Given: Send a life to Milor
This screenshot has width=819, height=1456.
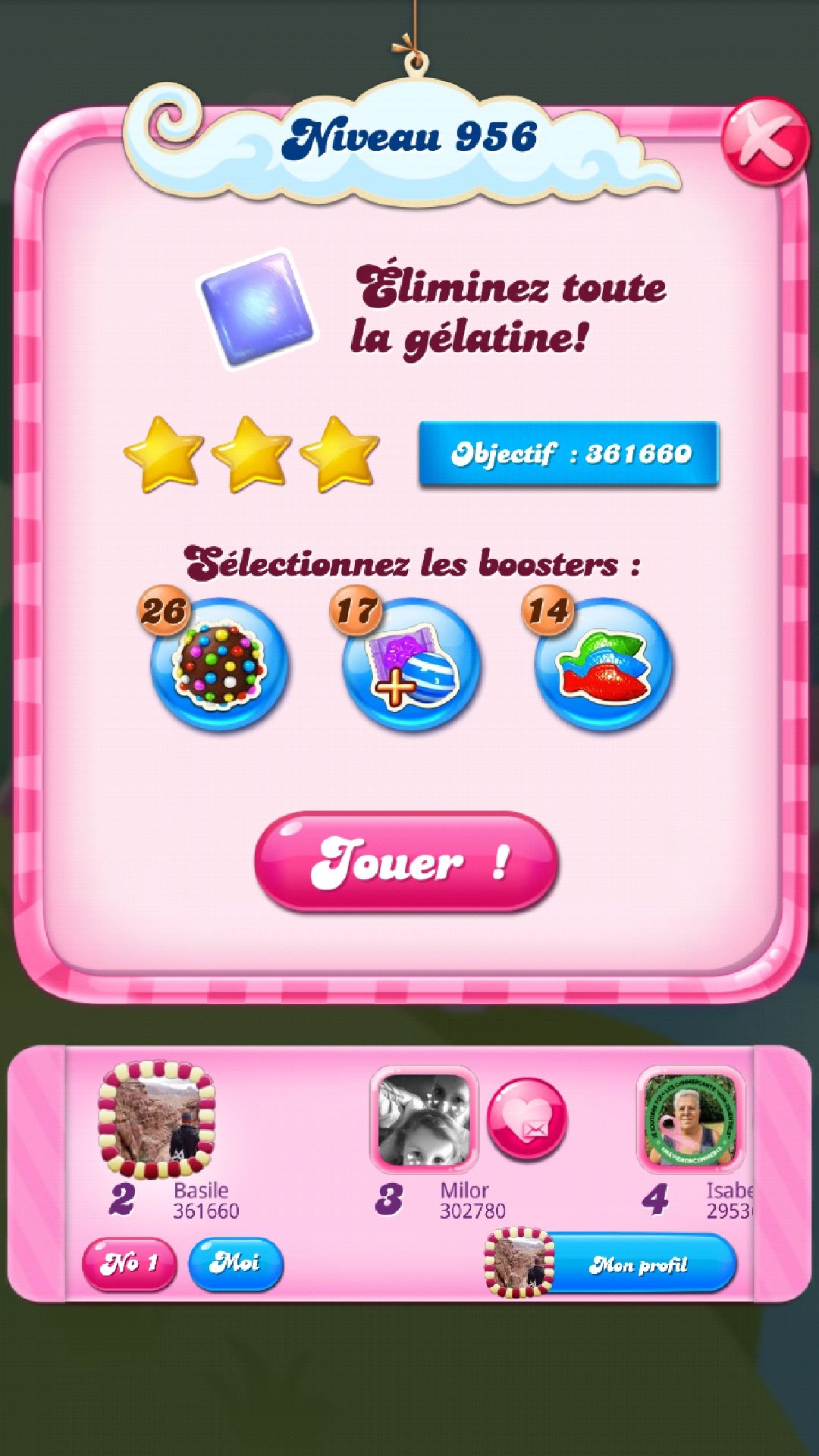Looking at the screenshot, I should point(527,1119).
